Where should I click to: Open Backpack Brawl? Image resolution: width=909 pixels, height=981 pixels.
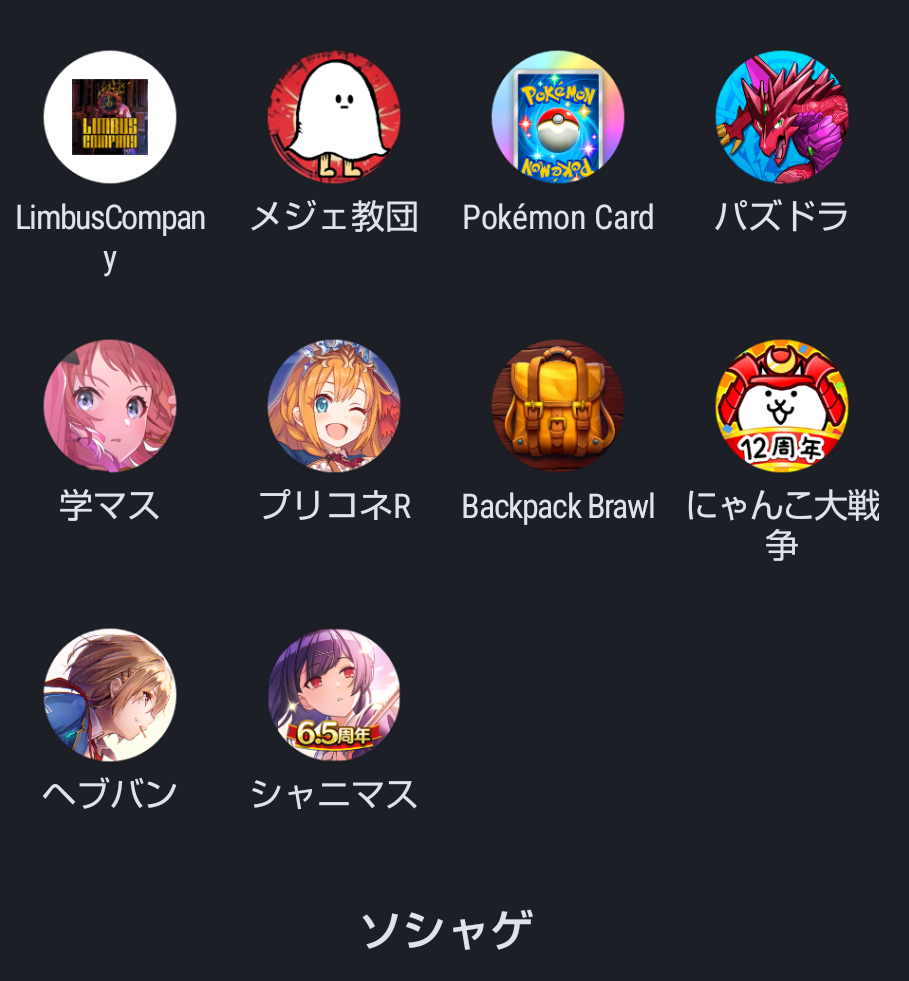558,405
